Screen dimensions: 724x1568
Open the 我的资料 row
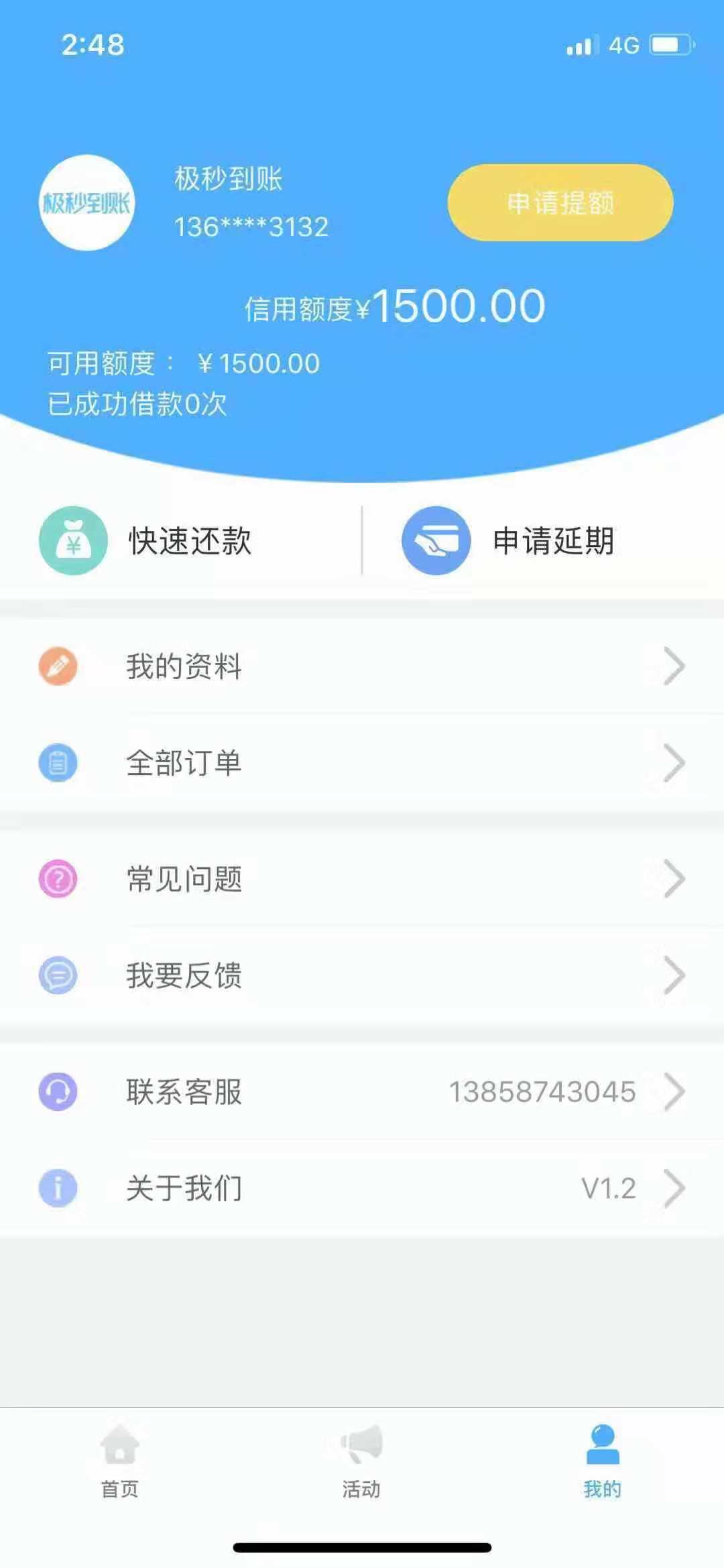point(362,666)
